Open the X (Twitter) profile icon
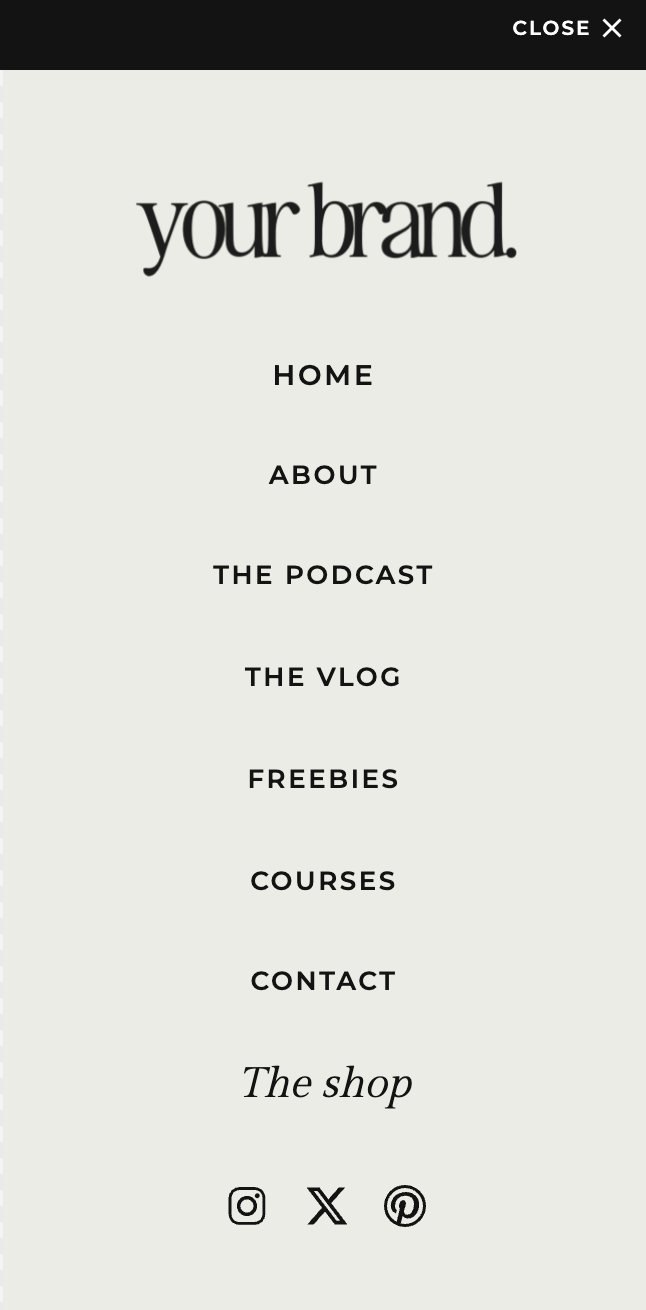 click(326, 1206)
